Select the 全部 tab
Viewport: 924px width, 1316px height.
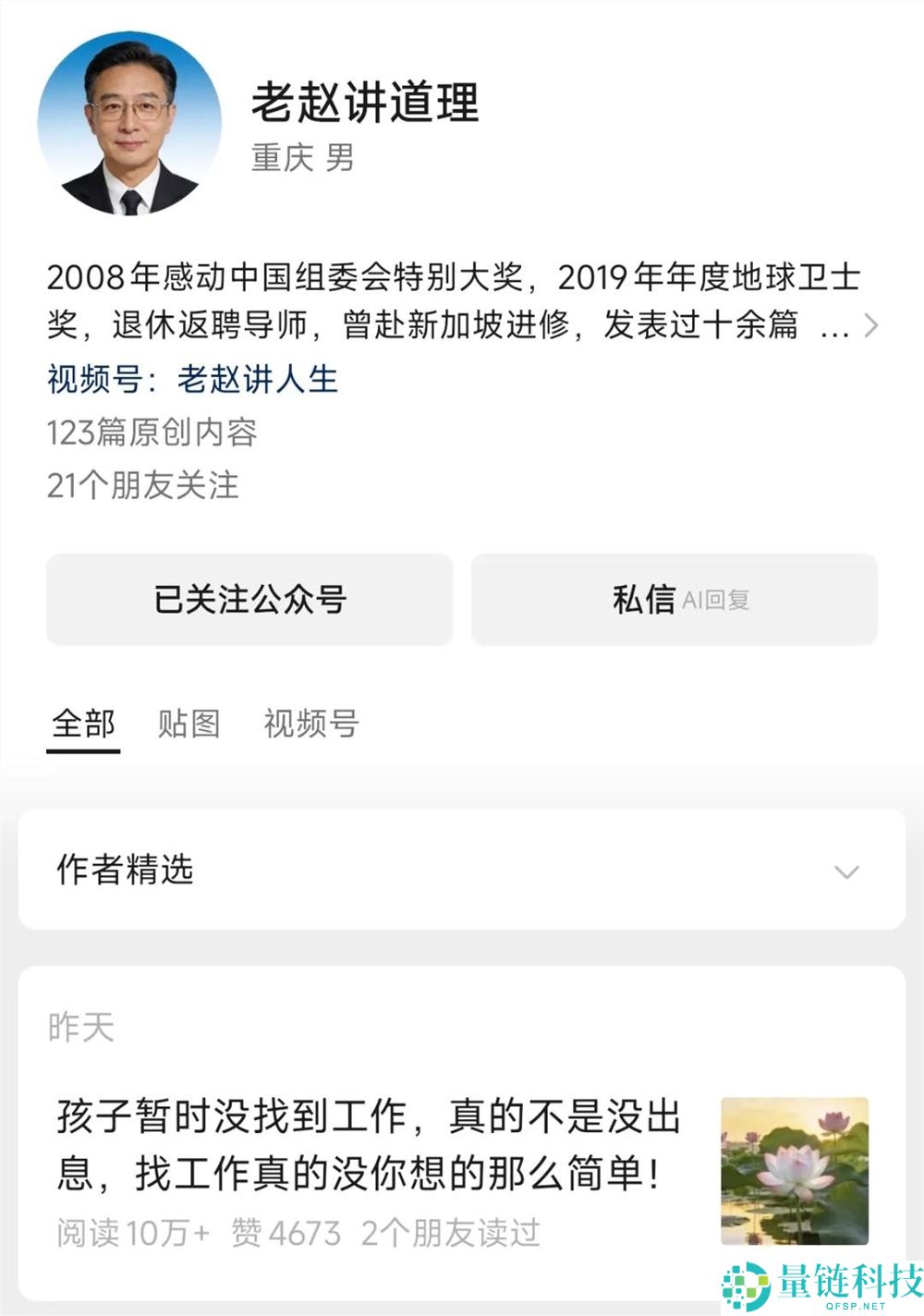[81, 725]
